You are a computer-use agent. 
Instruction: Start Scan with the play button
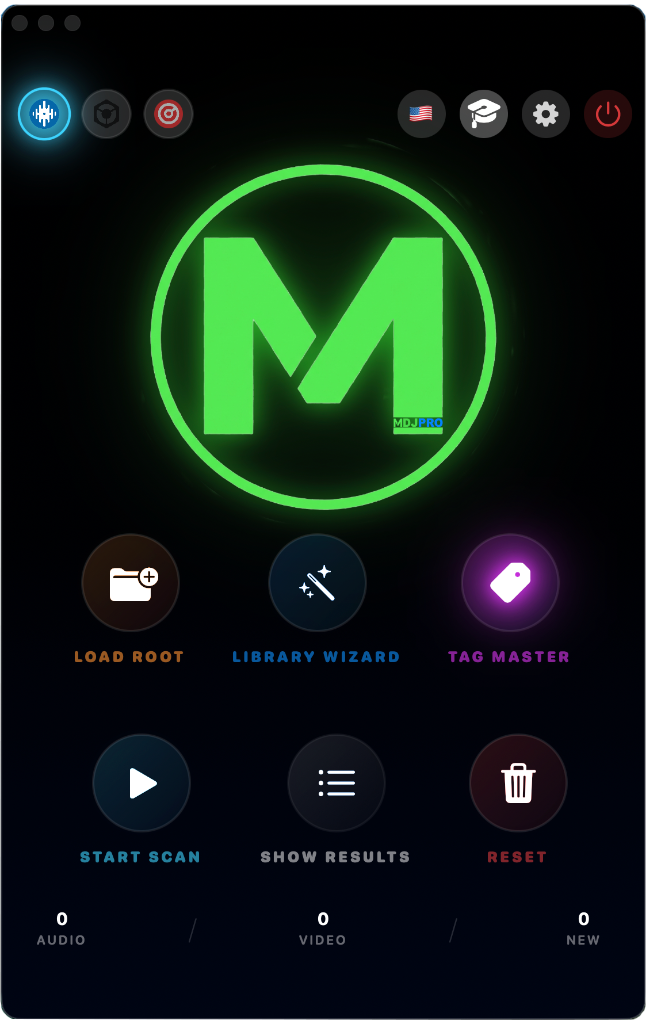coord(141,783)
